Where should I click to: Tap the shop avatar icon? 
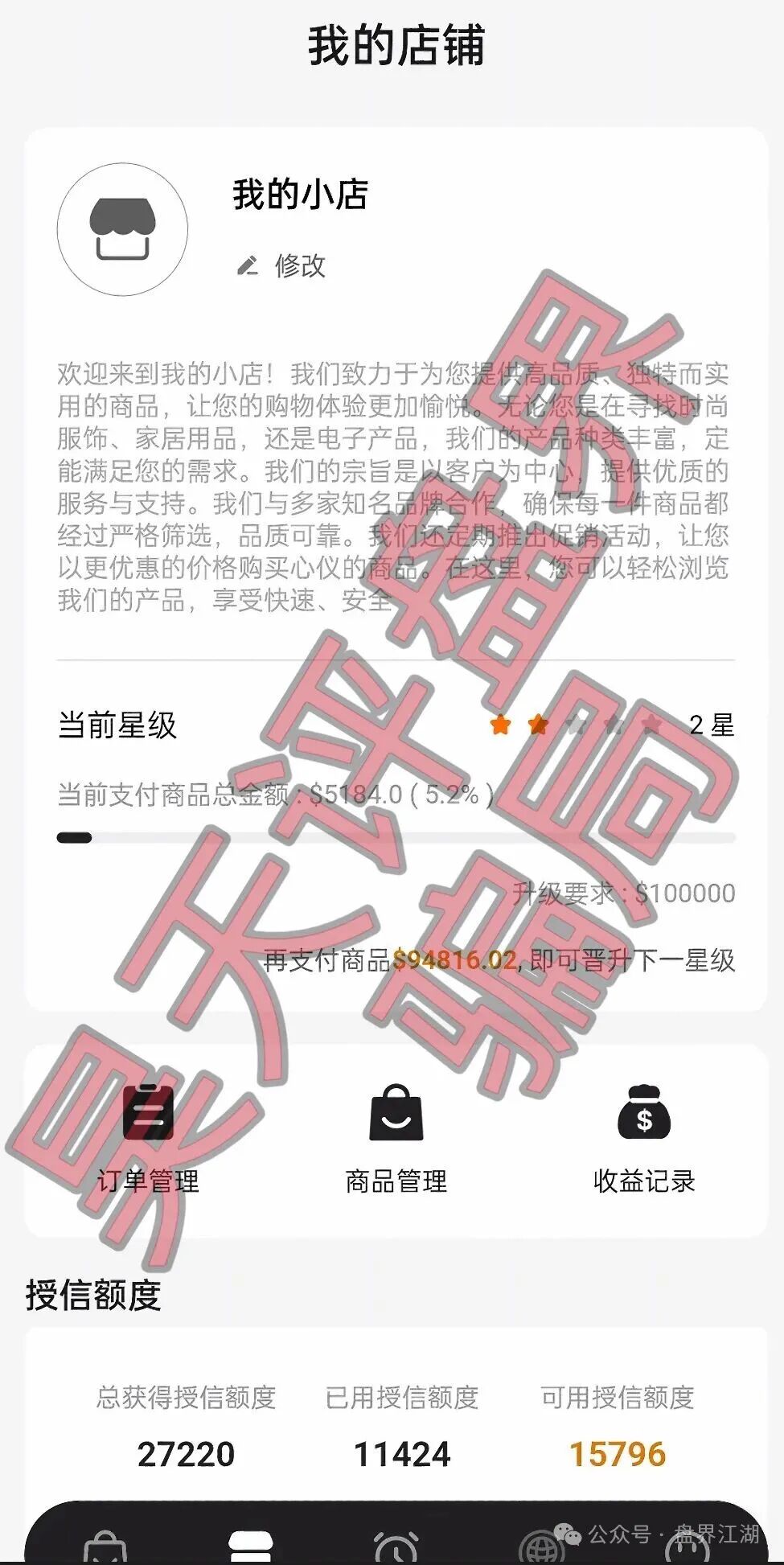[x=122, y=229]
